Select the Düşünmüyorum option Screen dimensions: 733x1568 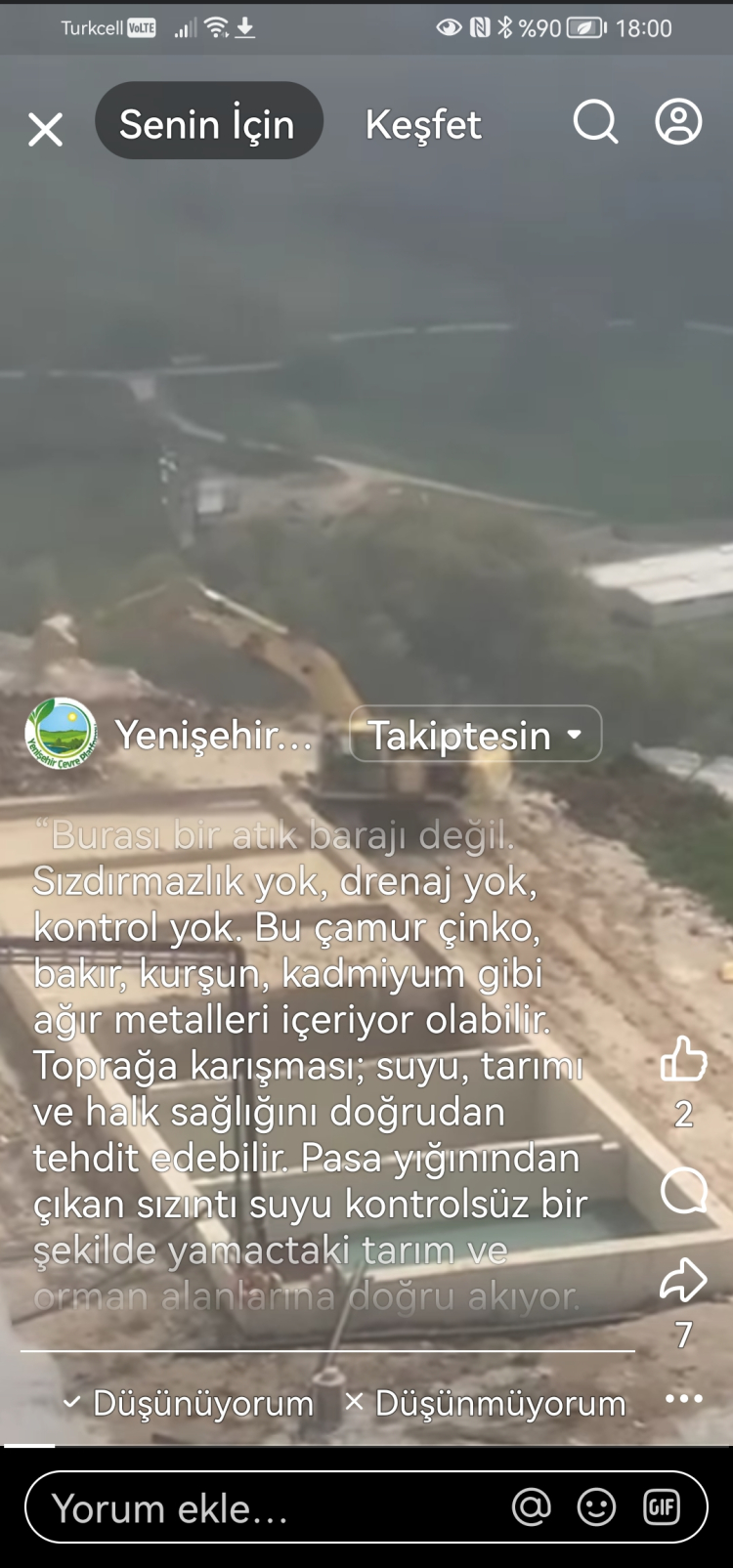(486, 1403)
